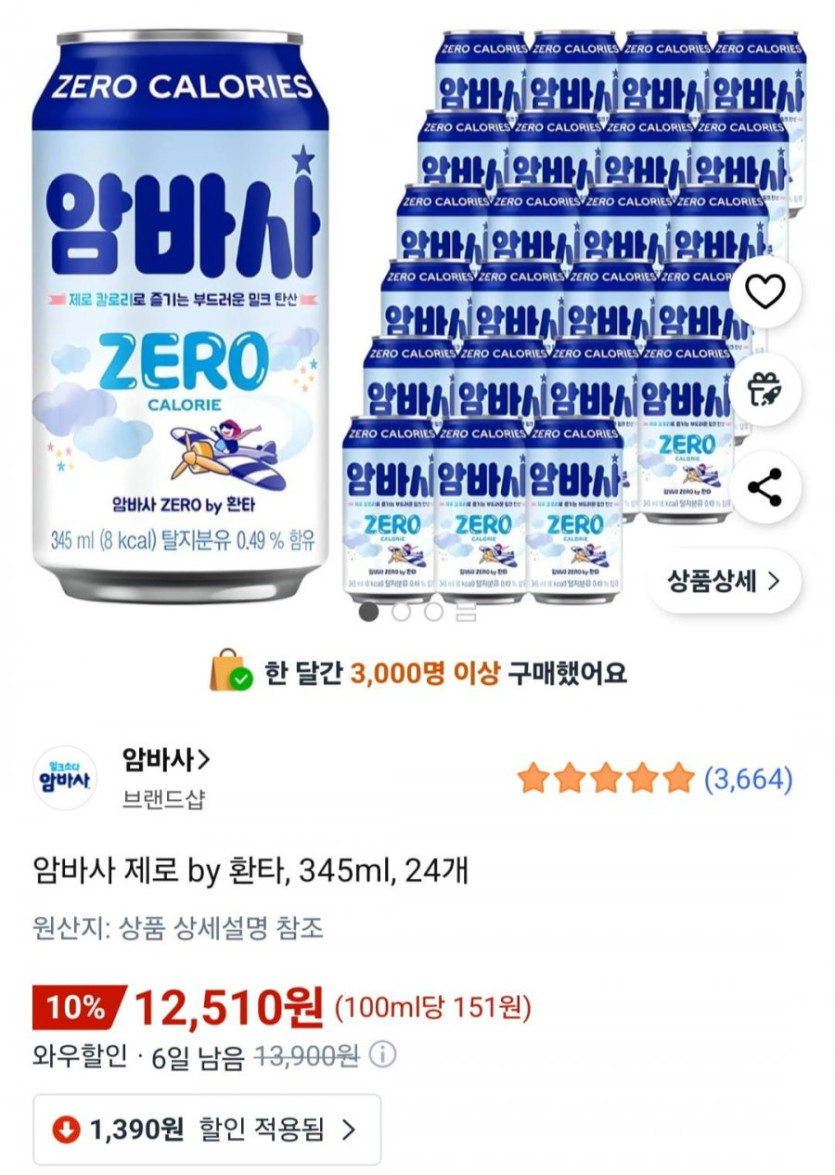Screen dimensions: 835x1175
Task: Select the second image page indicator dot
Action: (x=401, y=611)
